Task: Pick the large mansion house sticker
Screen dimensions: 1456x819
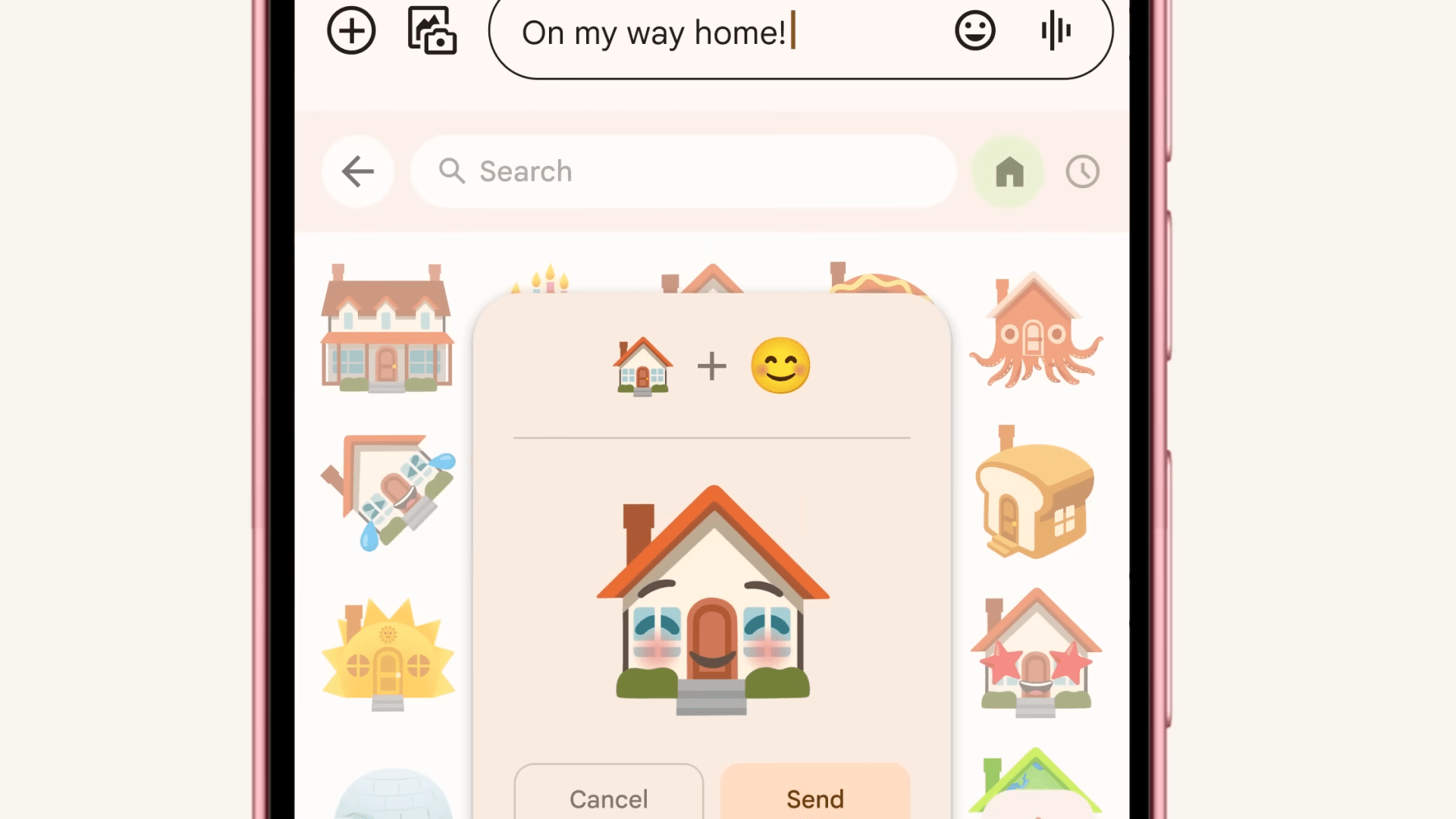Action: coord(387,330)
